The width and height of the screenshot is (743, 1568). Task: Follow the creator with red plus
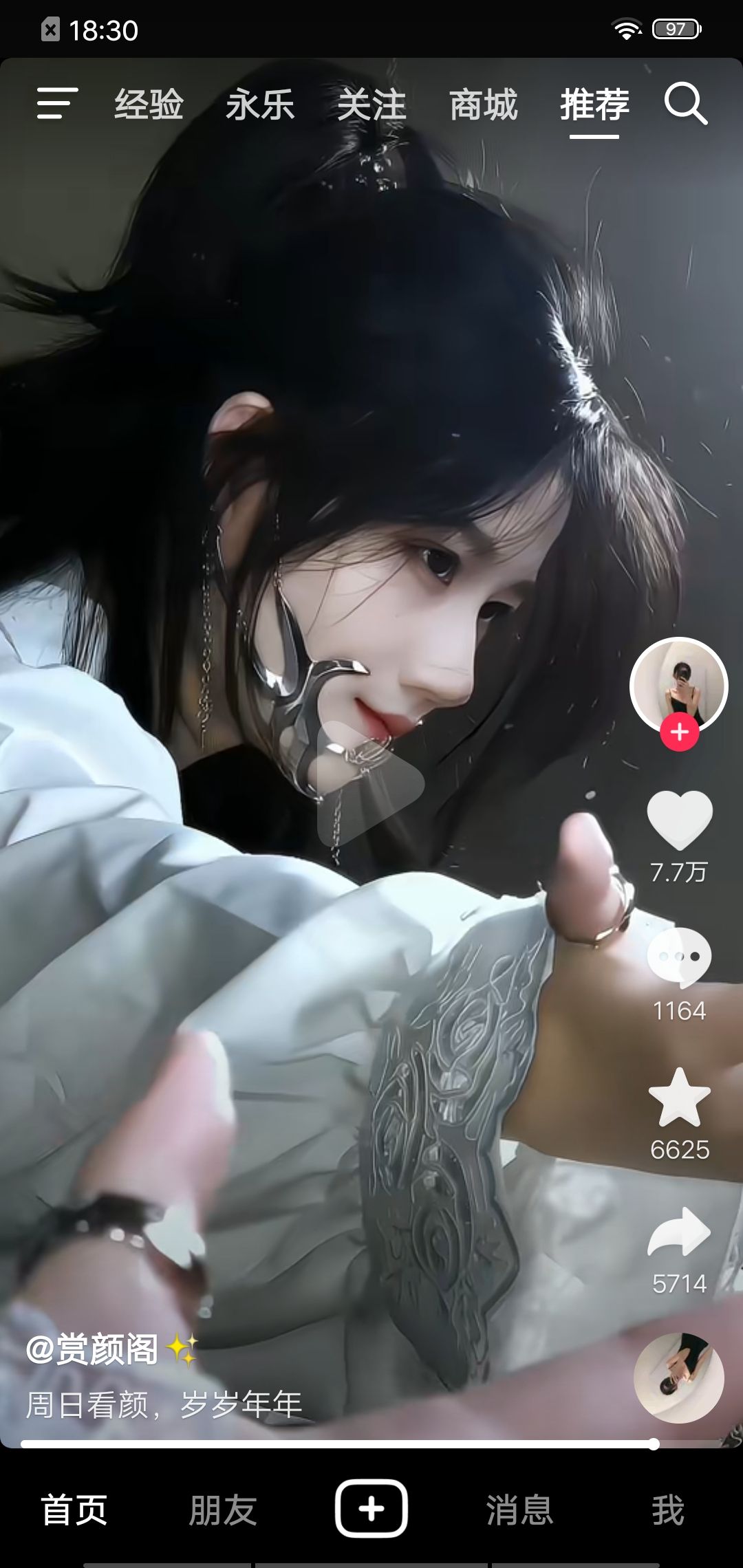pyautogui.click(x=680, y=732)
